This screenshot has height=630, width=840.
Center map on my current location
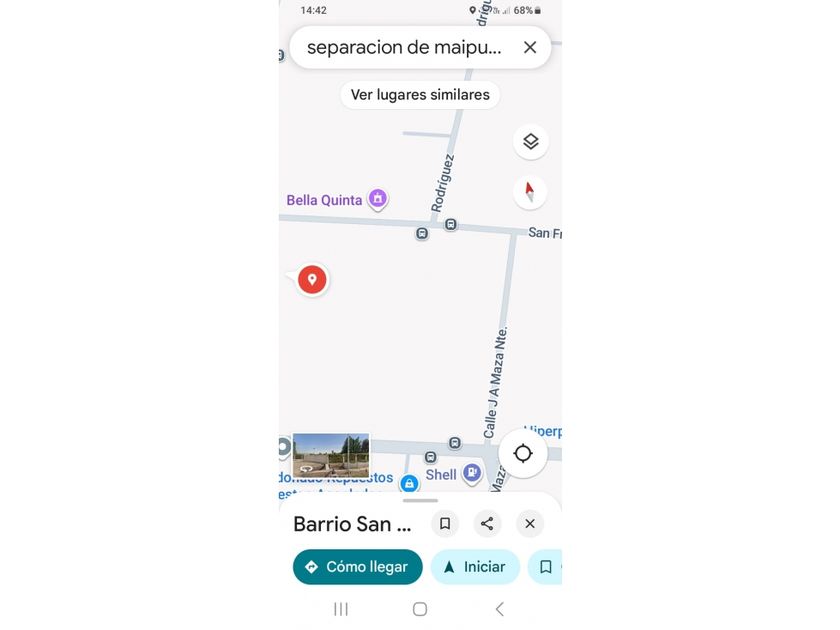click(523, 453)
